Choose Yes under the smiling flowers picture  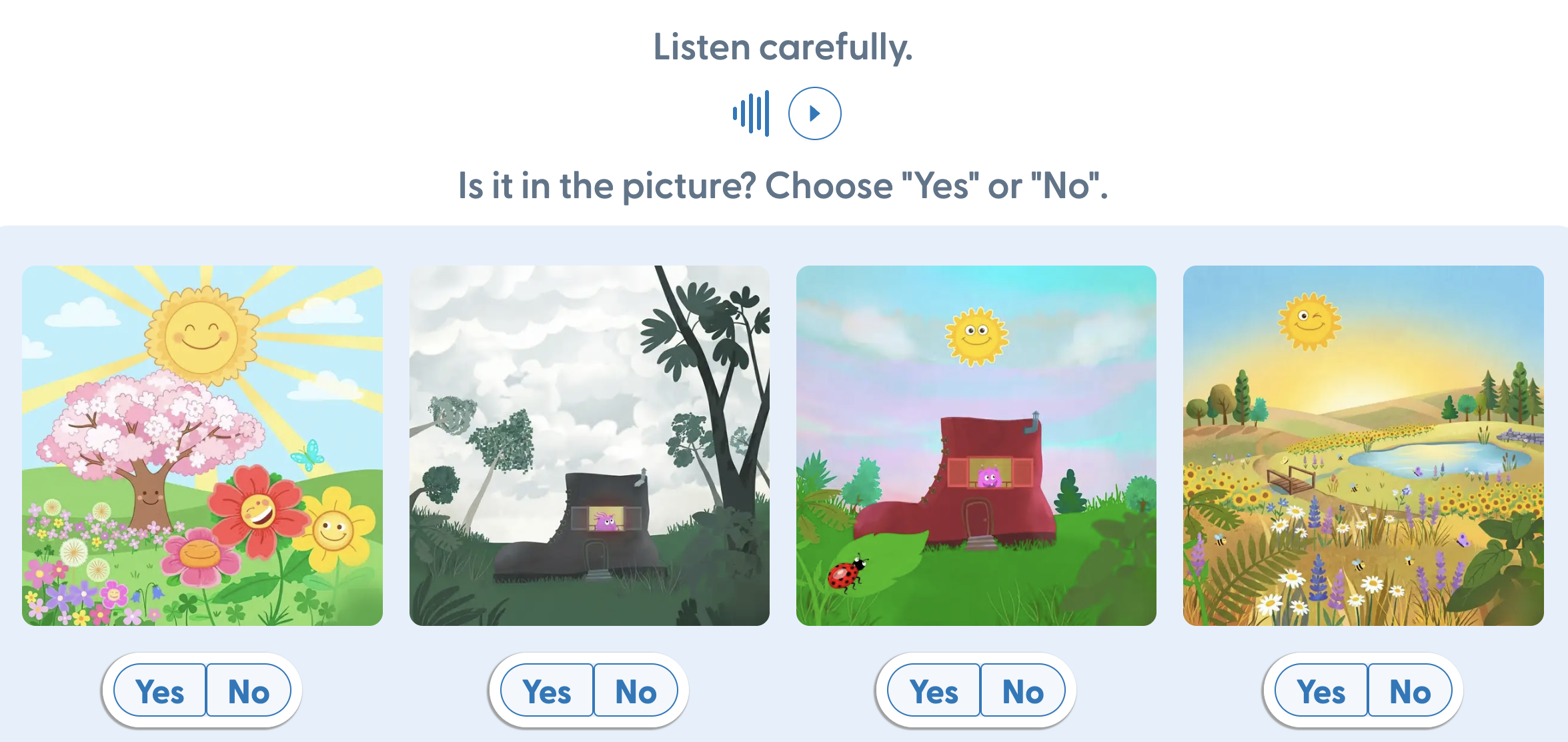click(x=160, y=691)
